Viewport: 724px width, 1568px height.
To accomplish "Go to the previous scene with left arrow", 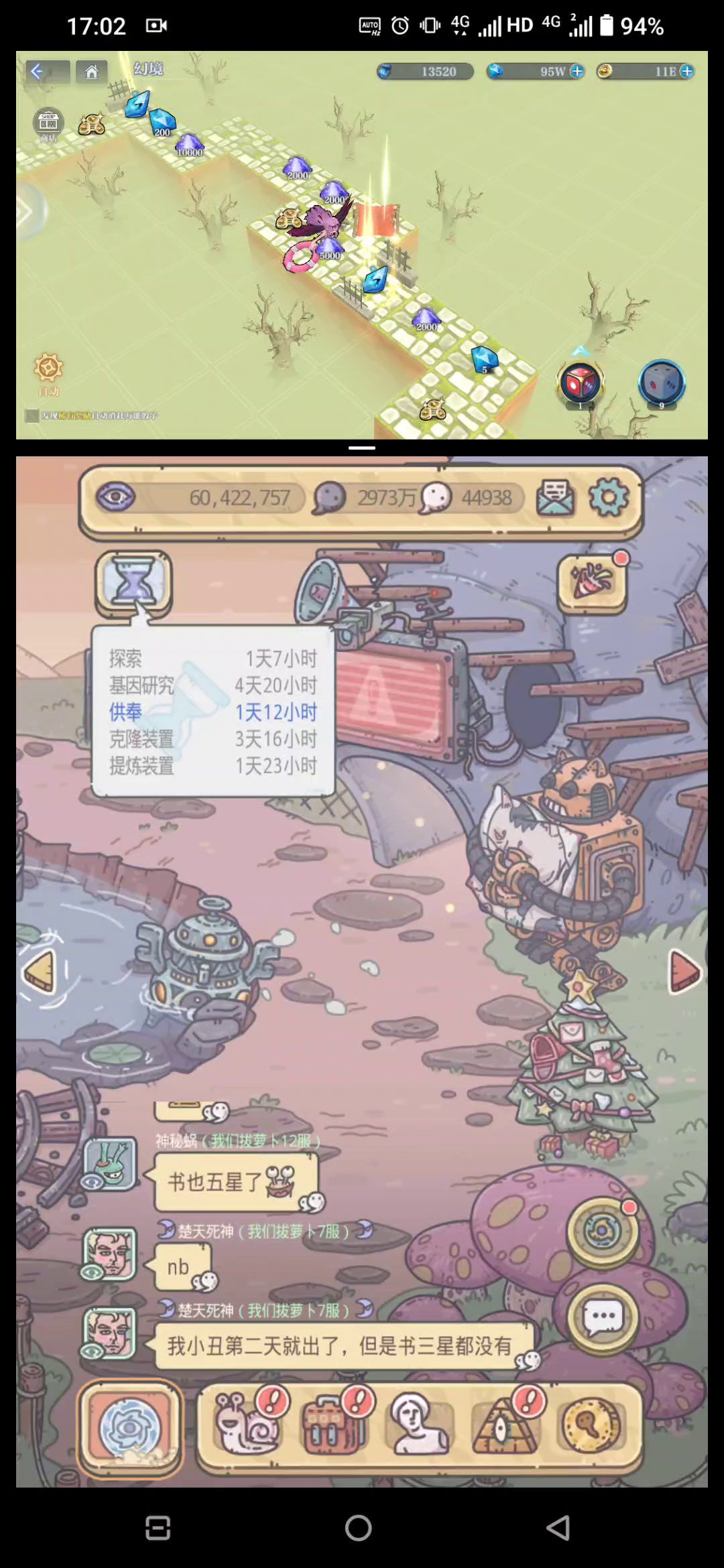I will (x=39, y=970).
